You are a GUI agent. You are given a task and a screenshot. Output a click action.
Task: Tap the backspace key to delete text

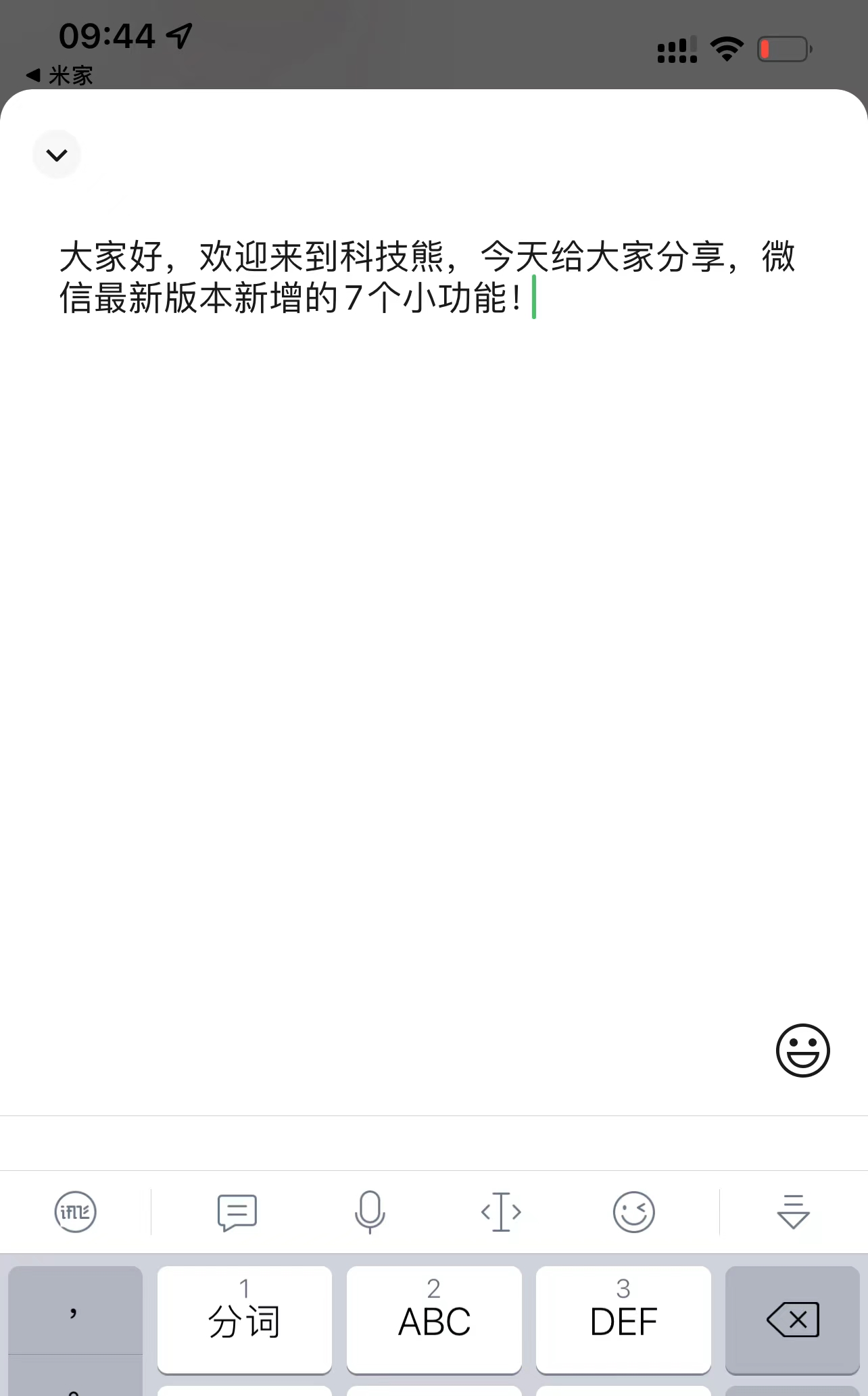[792, 1319]
